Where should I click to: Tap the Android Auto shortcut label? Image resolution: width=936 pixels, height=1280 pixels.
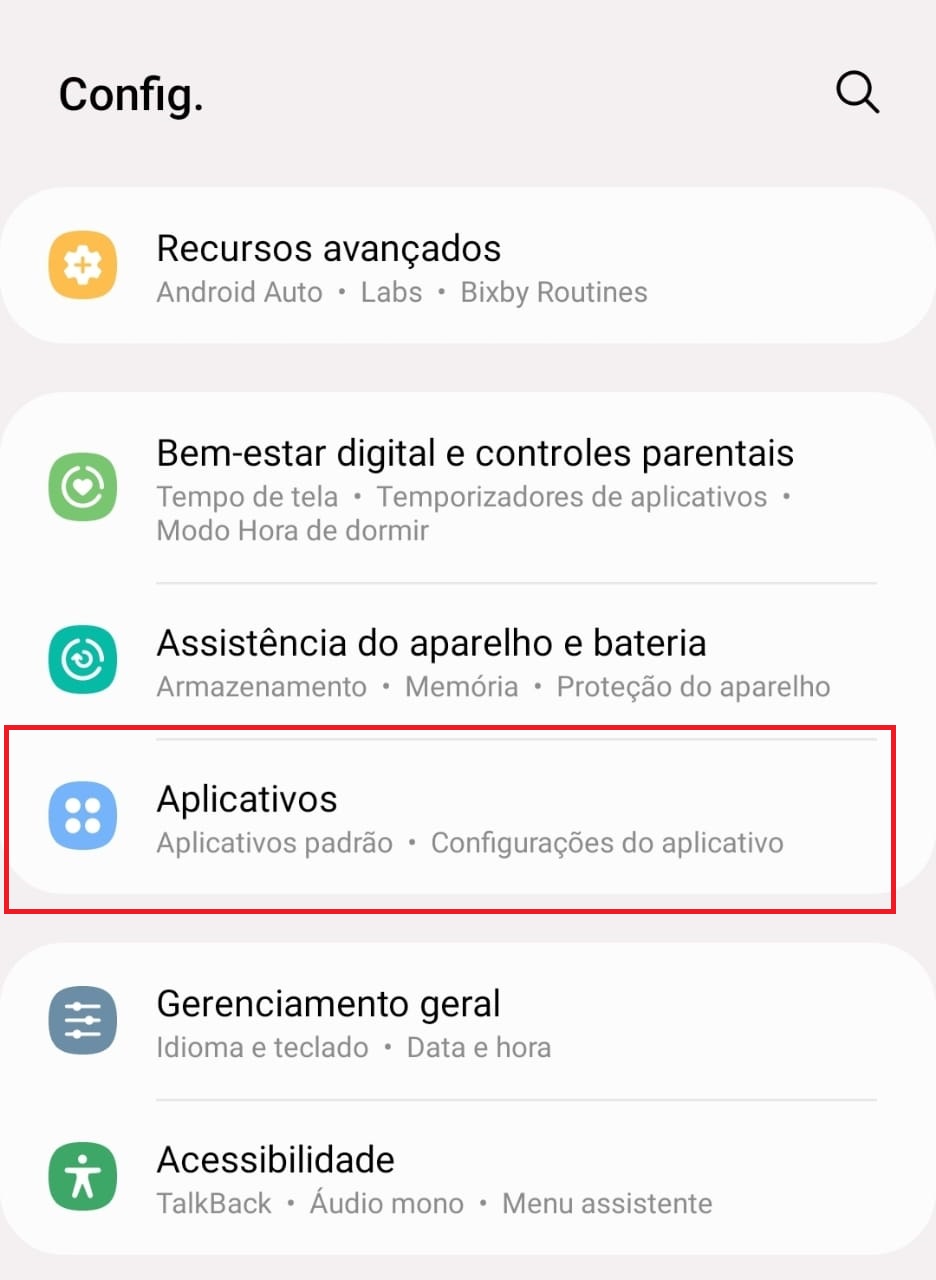click(x=239, y=292)
